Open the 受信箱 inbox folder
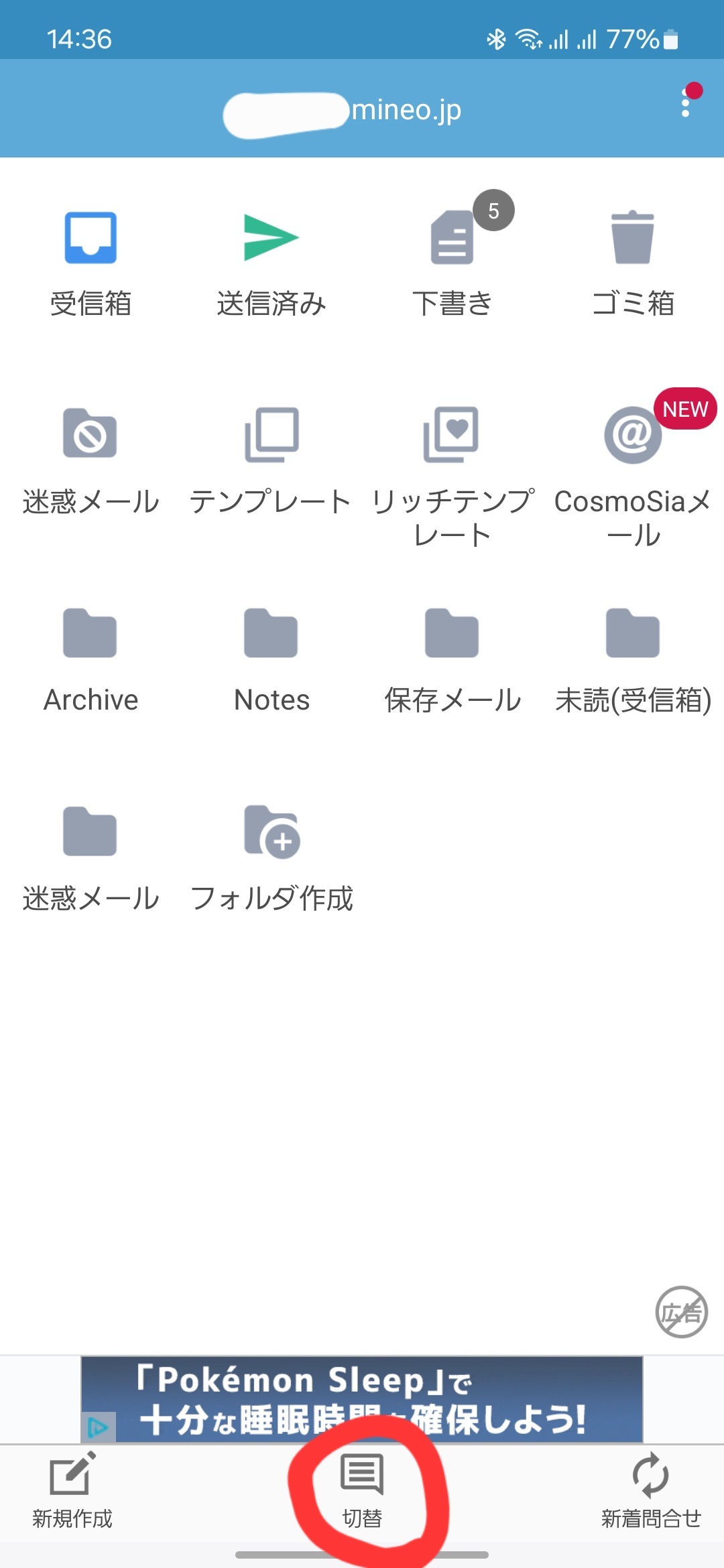The height and width of the screenshot is (1568, 724). [90, 263]
